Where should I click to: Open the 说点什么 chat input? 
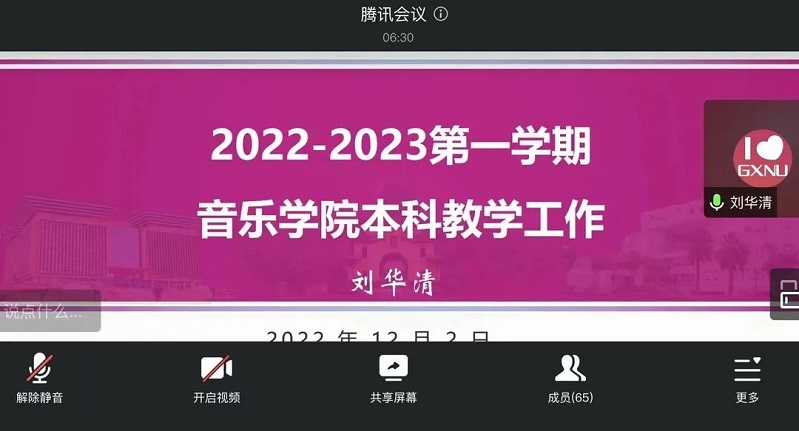46,311
